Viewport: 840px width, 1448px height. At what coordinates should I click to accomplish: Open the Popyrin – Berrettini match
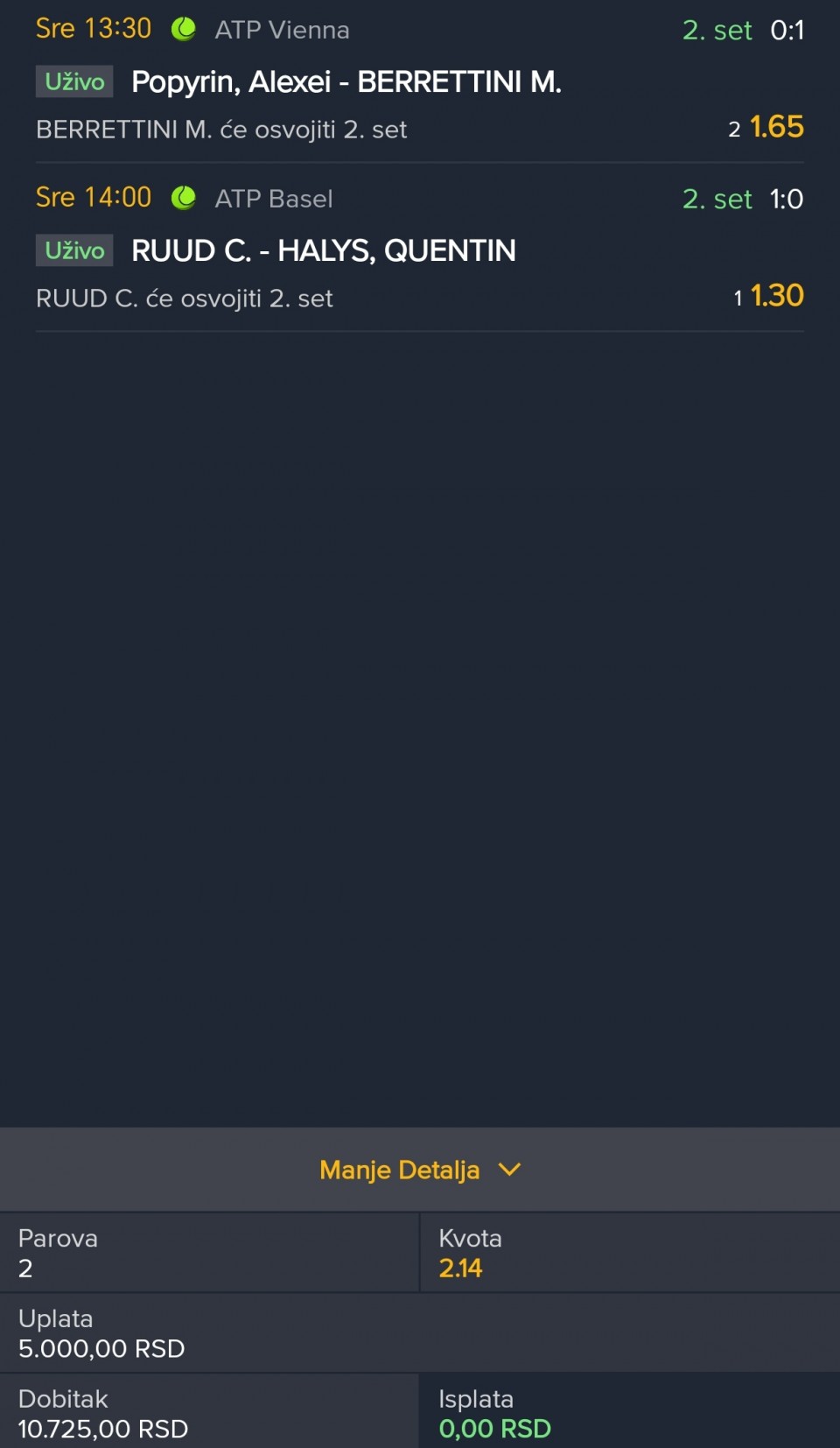[x=346, y=82]
